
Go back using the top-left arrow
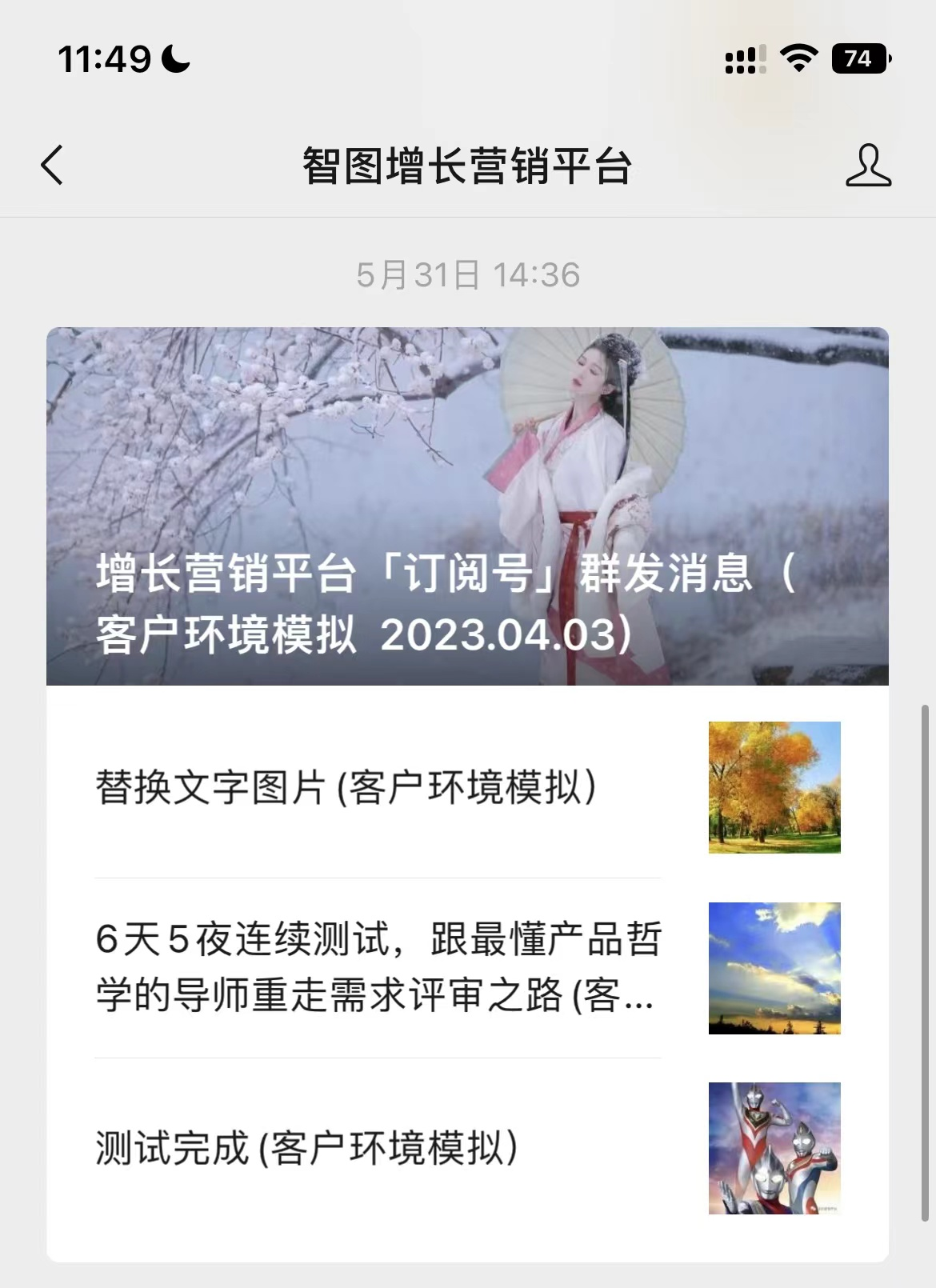click(x=52, y=166)
